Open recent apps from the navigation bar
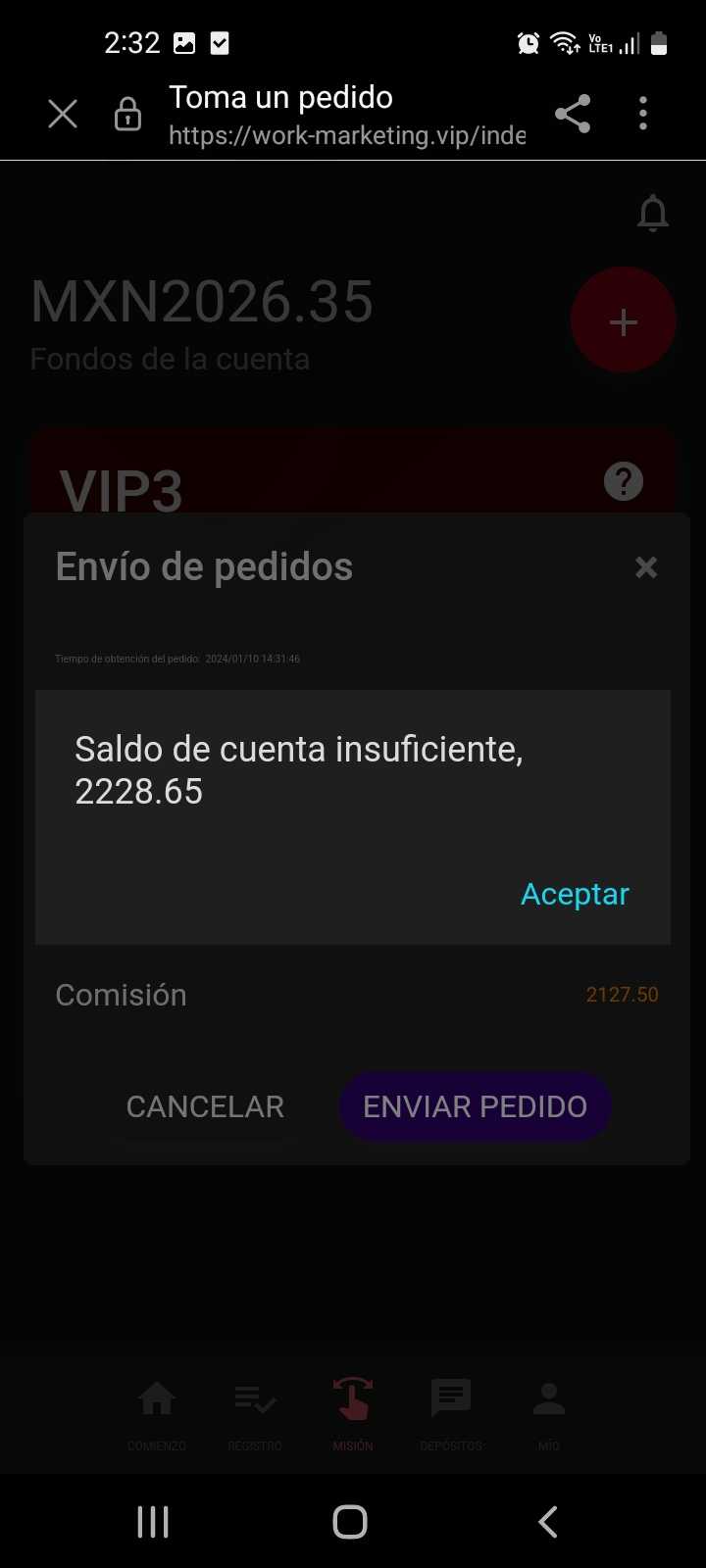This screenshot has height=1568, width=706. [x=153, y=1522]
